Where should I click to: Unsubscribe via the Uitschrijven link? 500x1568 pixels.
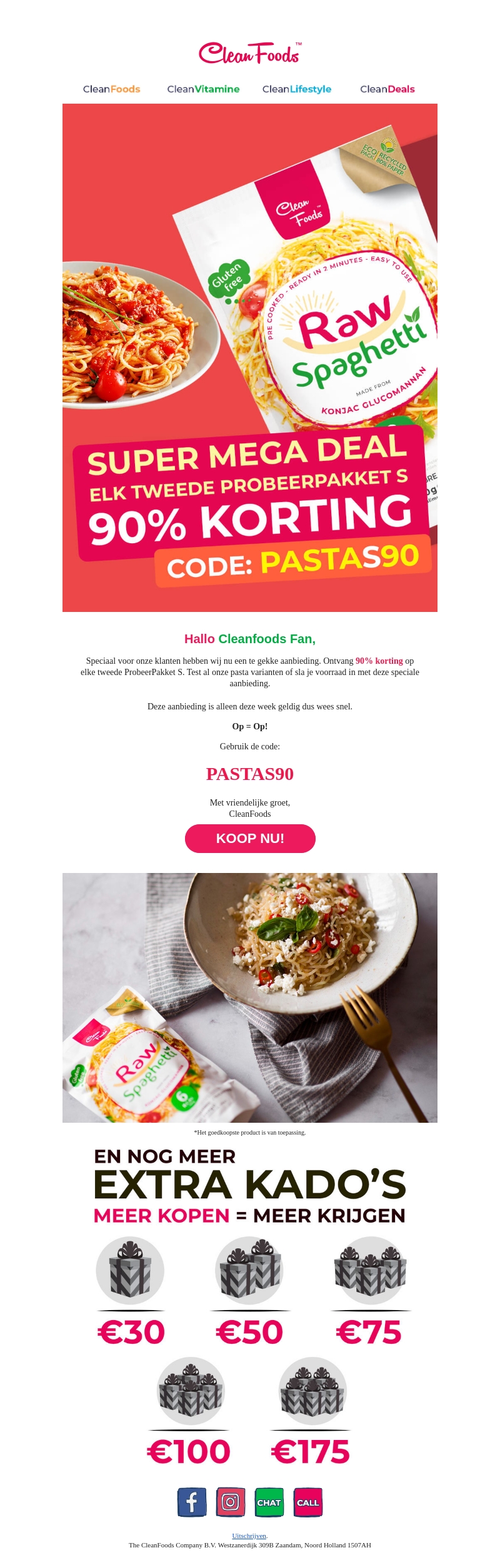point(249,1536)
